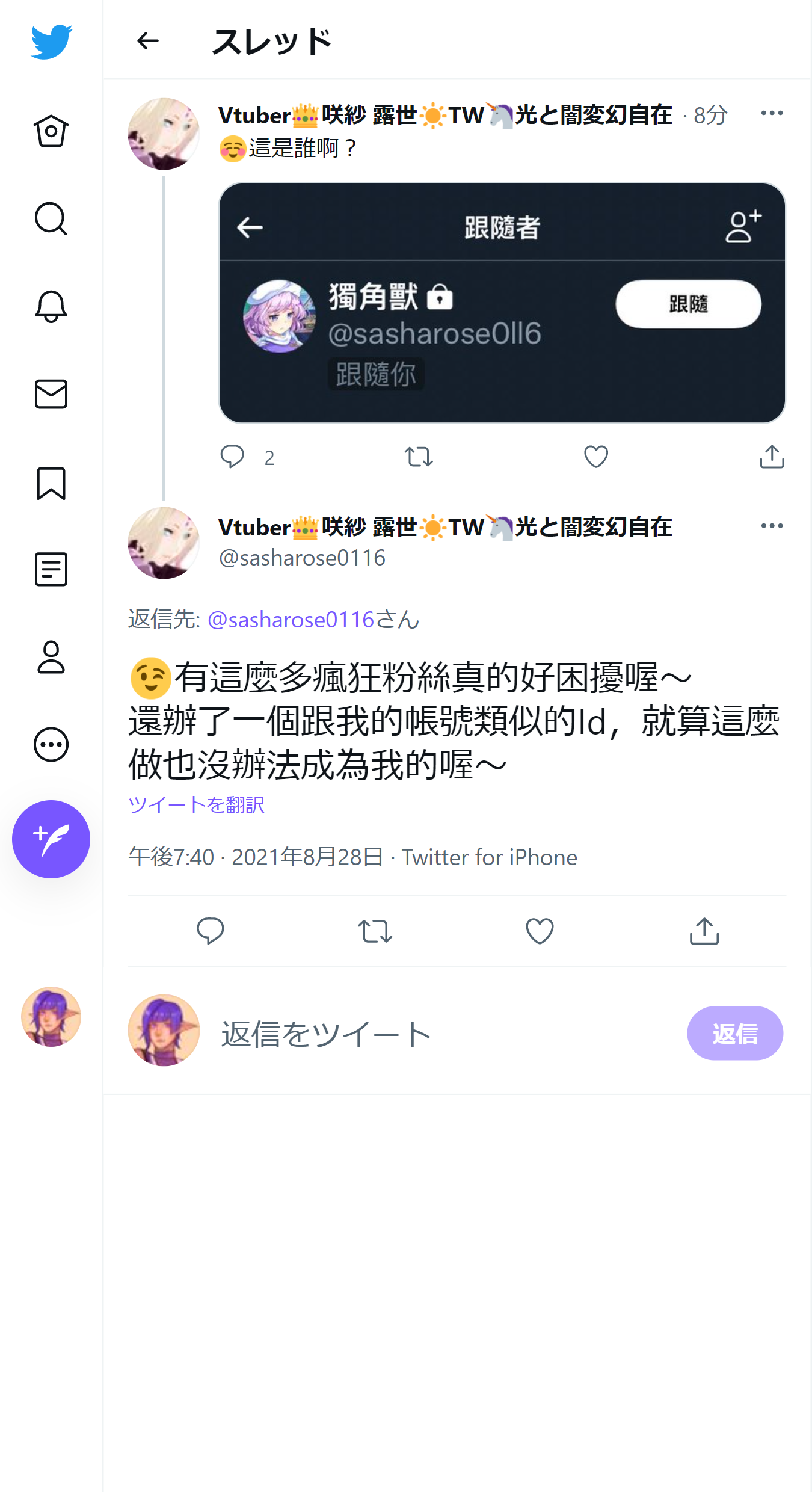This screenshot has width=812, height=1492.
Task: Tap the 返信 reply button
Action: tap(734, 1034)
